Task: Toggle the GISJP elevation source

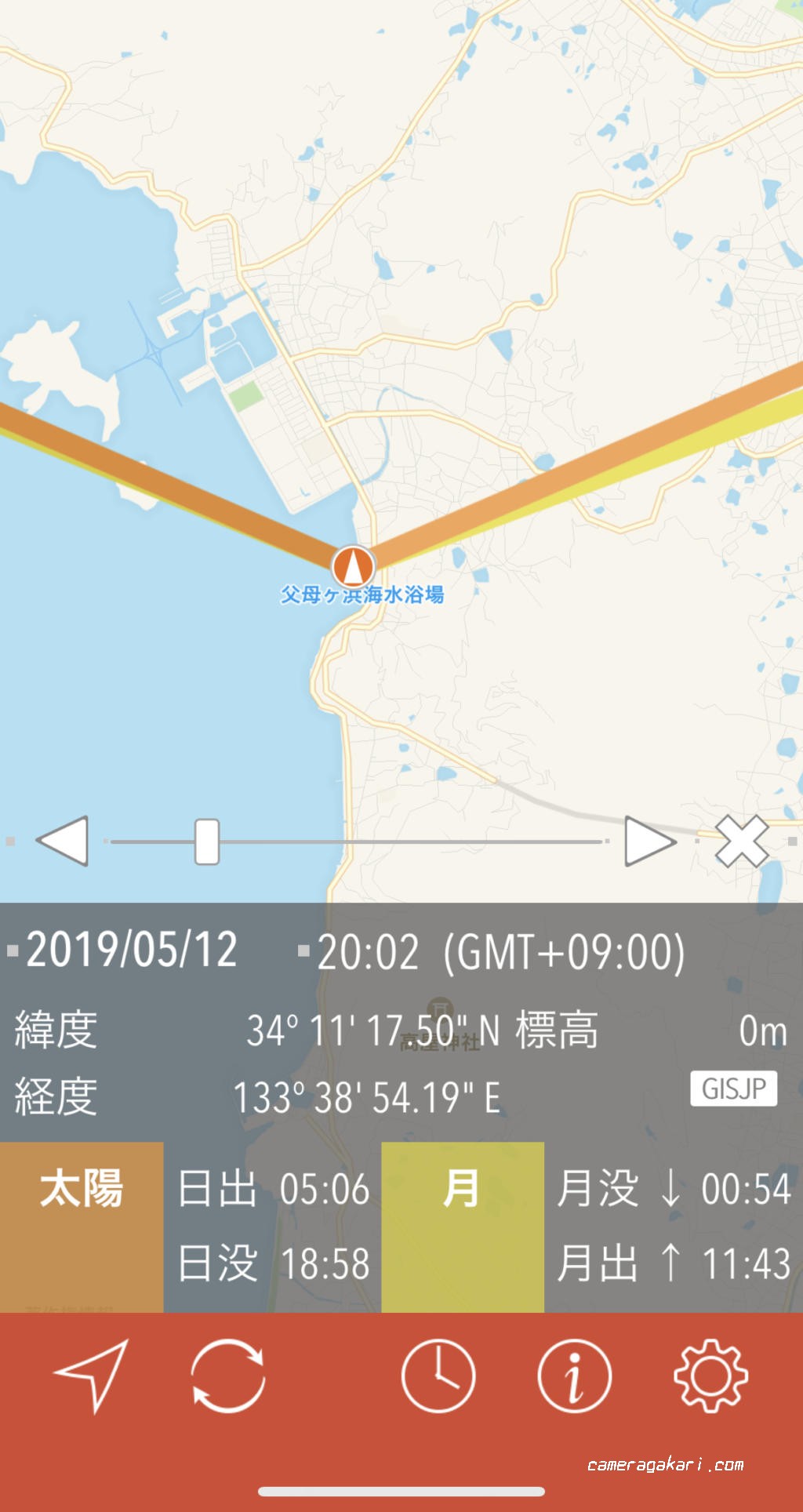Action: [732, 1086]
